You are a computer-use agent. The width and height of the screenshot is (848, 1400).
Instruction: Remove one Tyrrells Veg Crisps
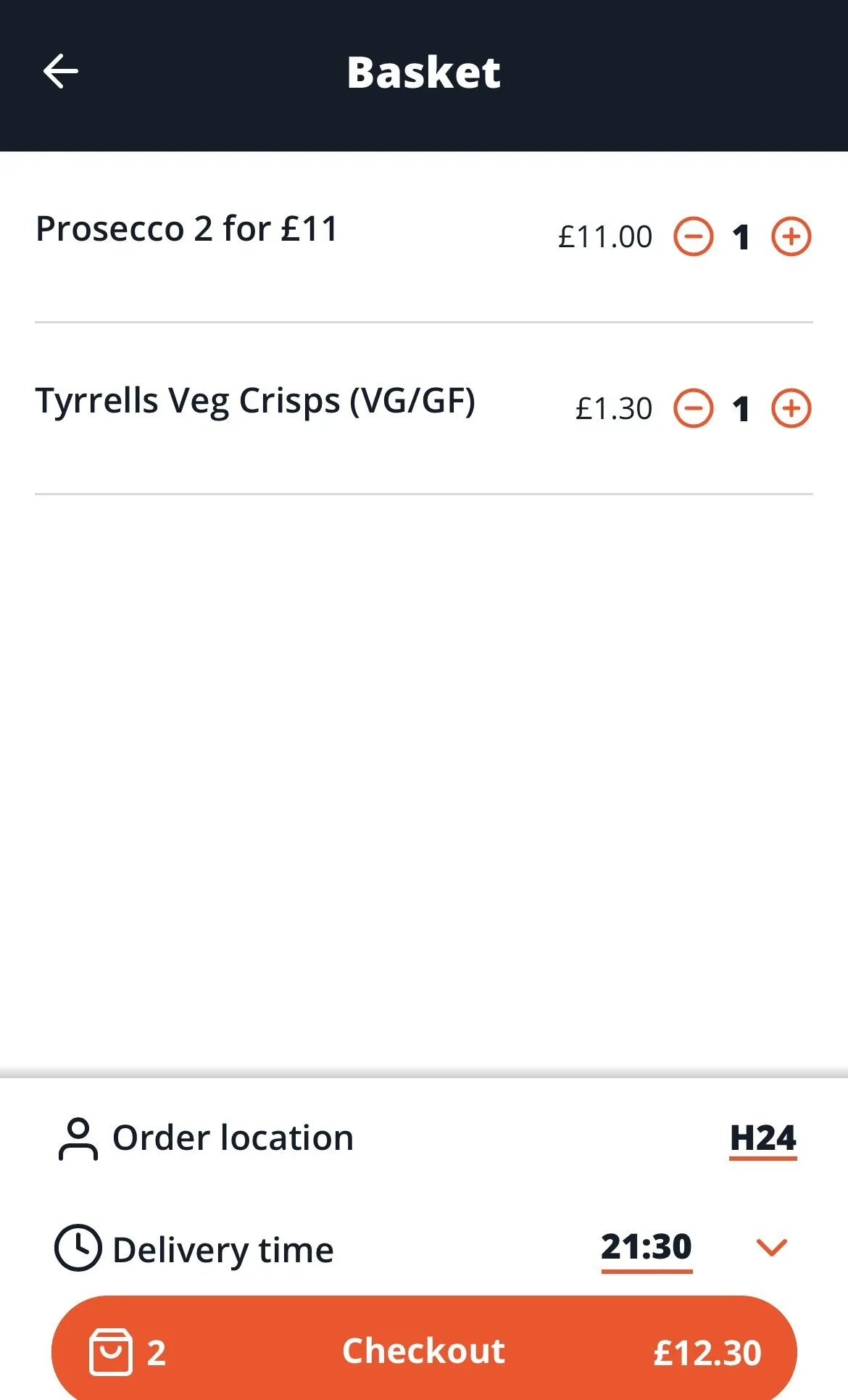click(x=694, y=409)
